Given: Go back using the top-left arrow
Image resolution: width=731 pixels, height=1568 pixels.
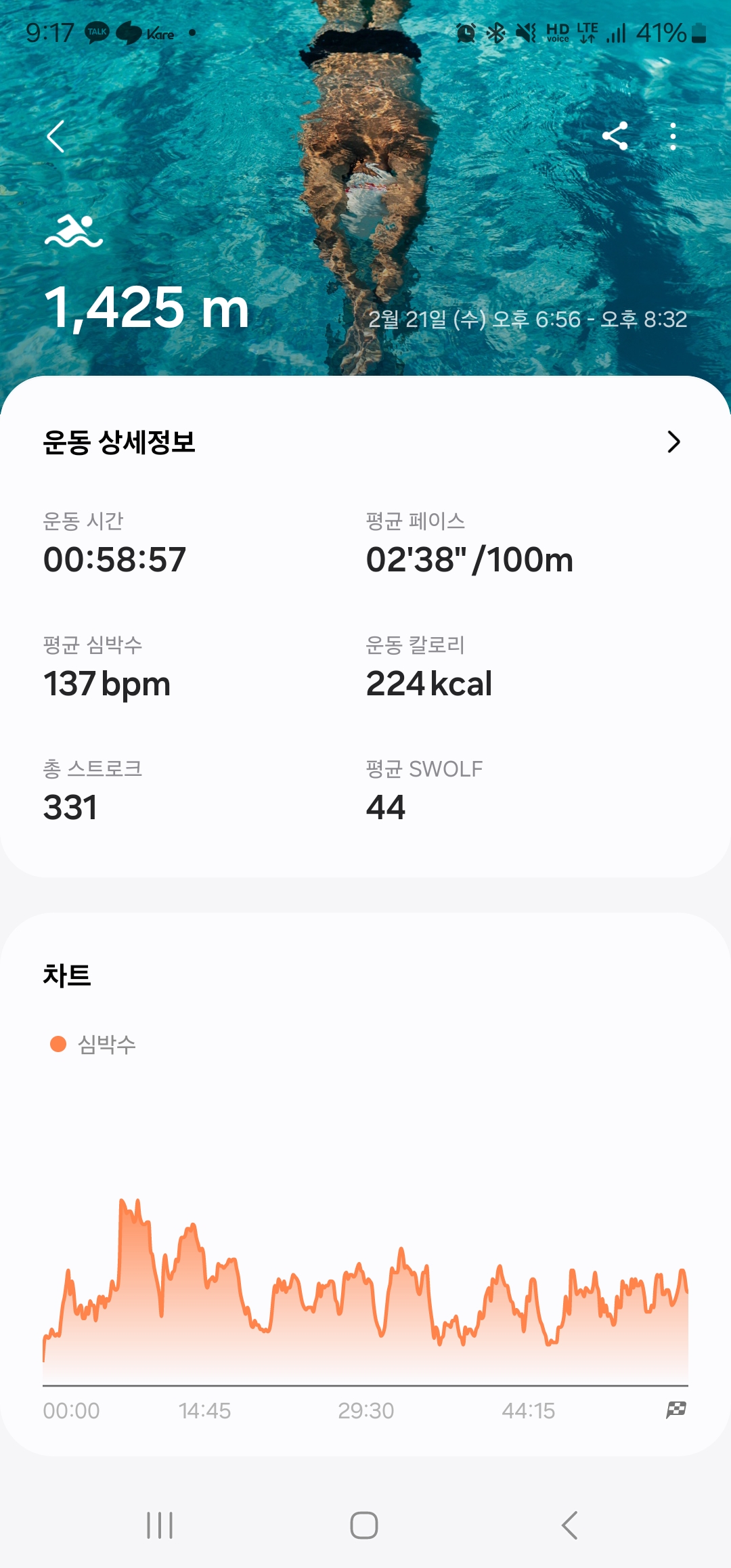Looking at the screenshot, I should point(56,137).
